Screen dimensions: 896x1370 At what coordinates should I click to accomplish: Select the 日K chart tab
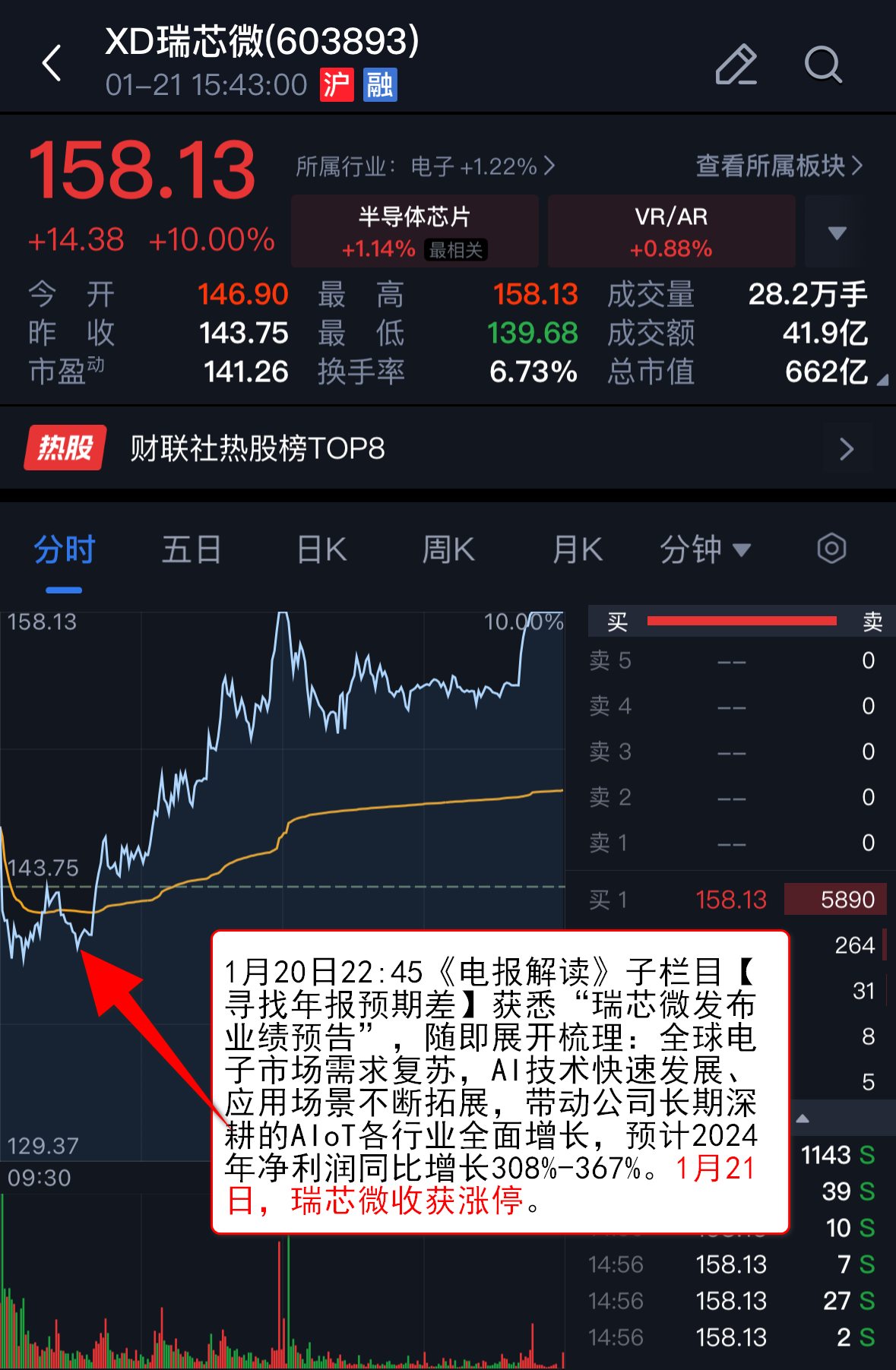[x=321, y=550]
